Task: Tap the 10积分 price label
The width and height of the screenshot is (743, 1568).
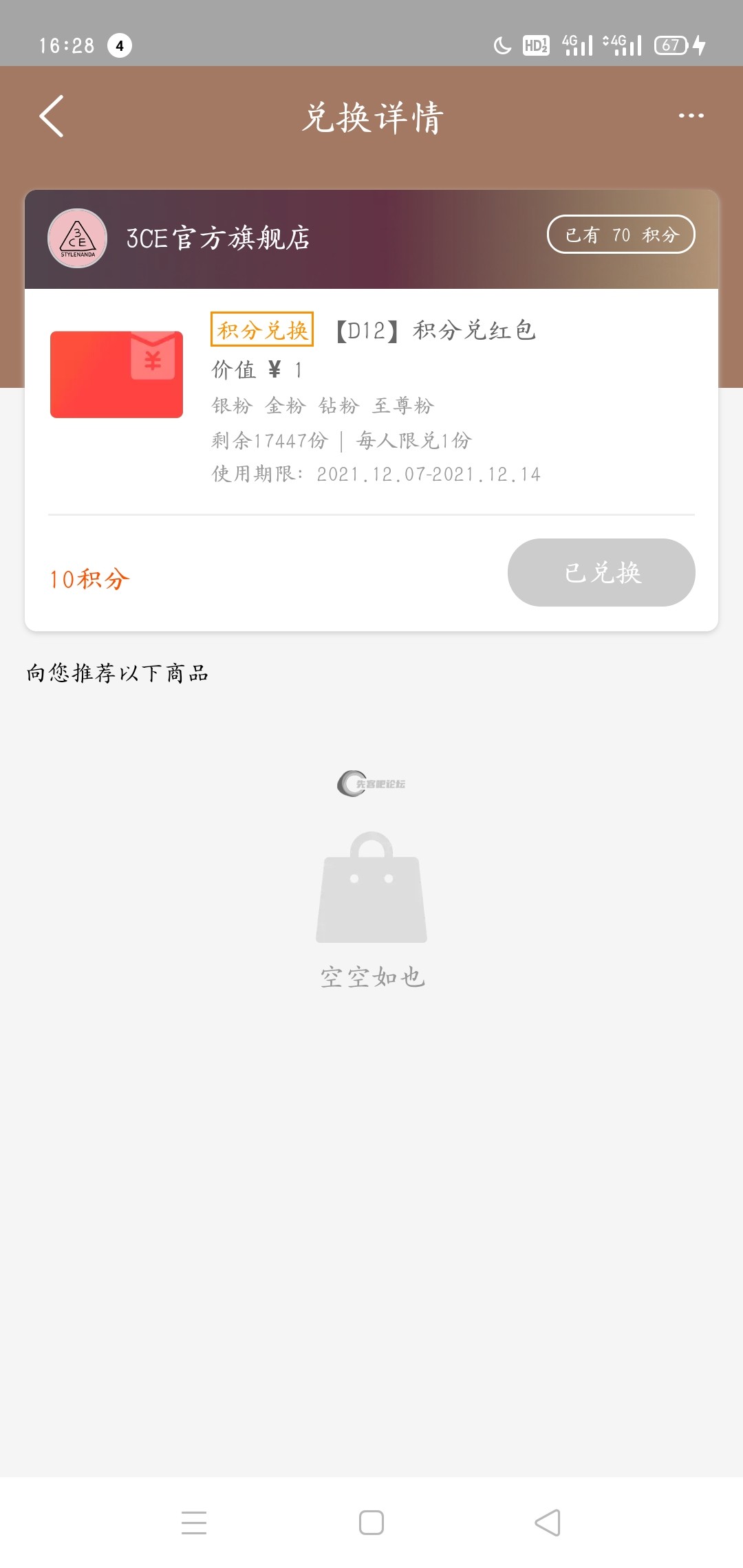Action: pos(87,578)
